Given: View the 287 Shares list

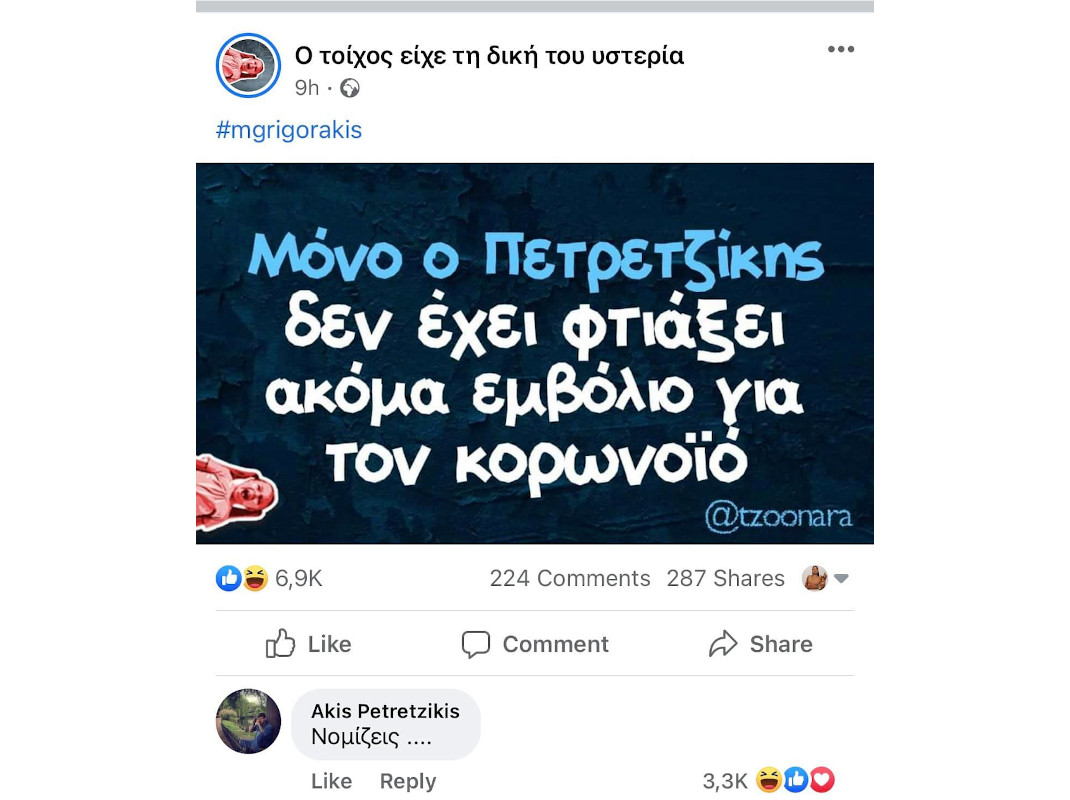Looking at the screenshot, I should pyautogui.click(x=725, y=578).
